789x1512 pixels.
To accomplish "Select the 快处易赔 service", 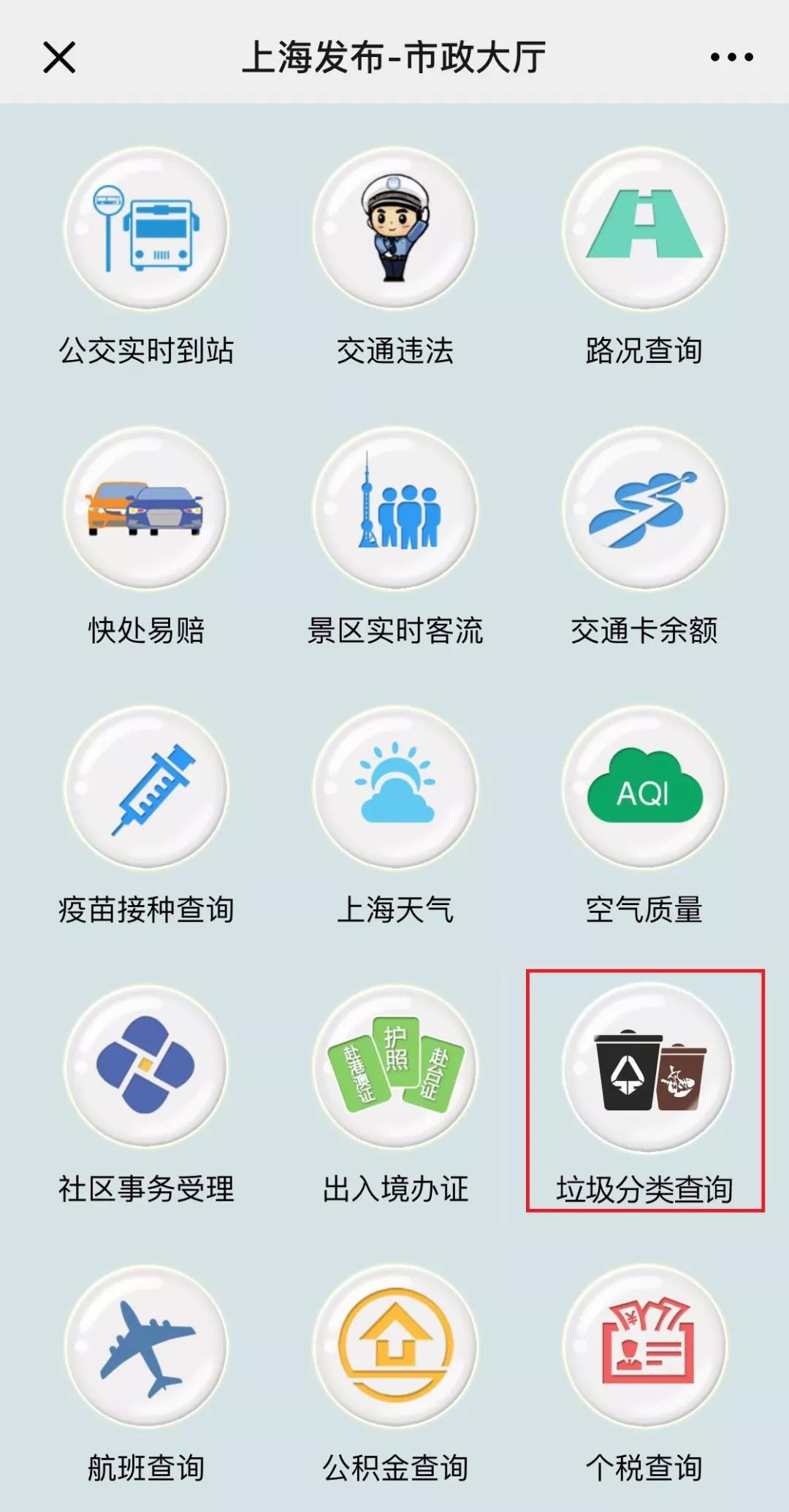I will tap(146, 508).
